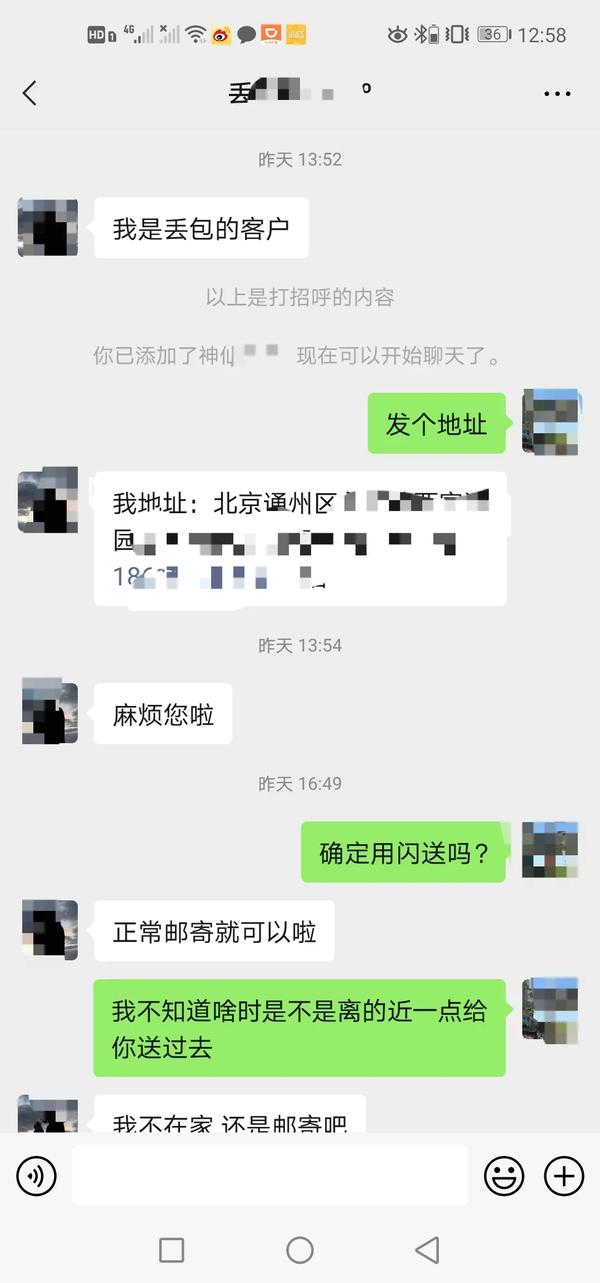Screen dimensions: 600x1283
Task: Tap the system home button
Action: [x=300, y=1249]
